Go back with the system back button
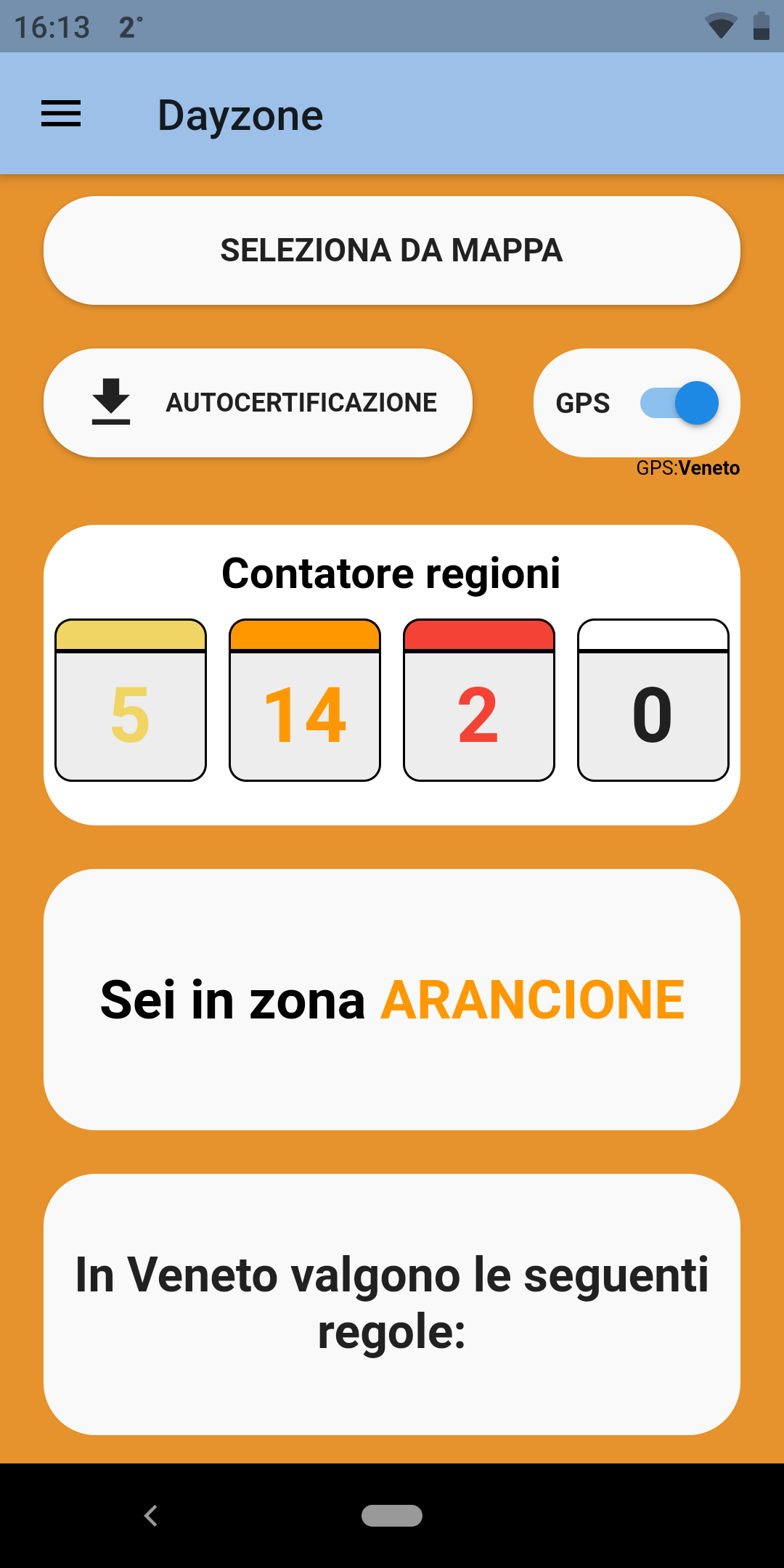This screenshot has height=1568, width=784. point(151,1516)
